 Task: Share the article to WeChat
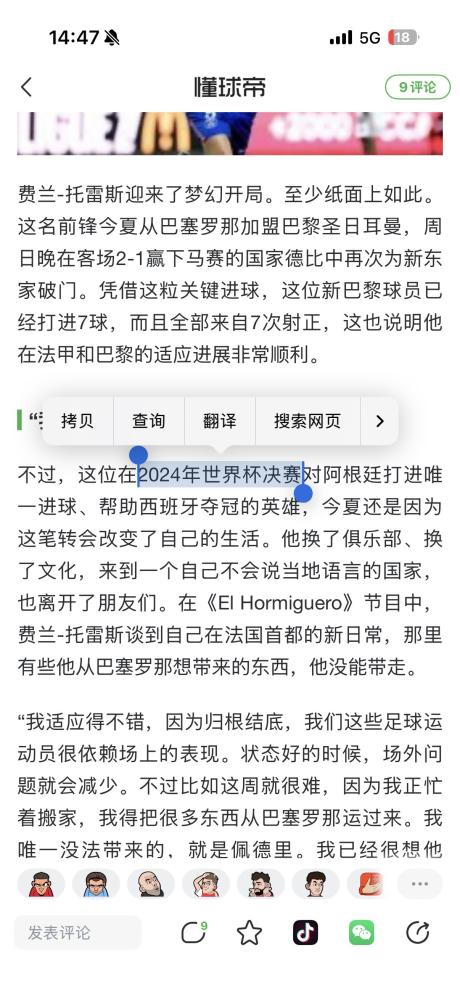click(x=362, y=933)
